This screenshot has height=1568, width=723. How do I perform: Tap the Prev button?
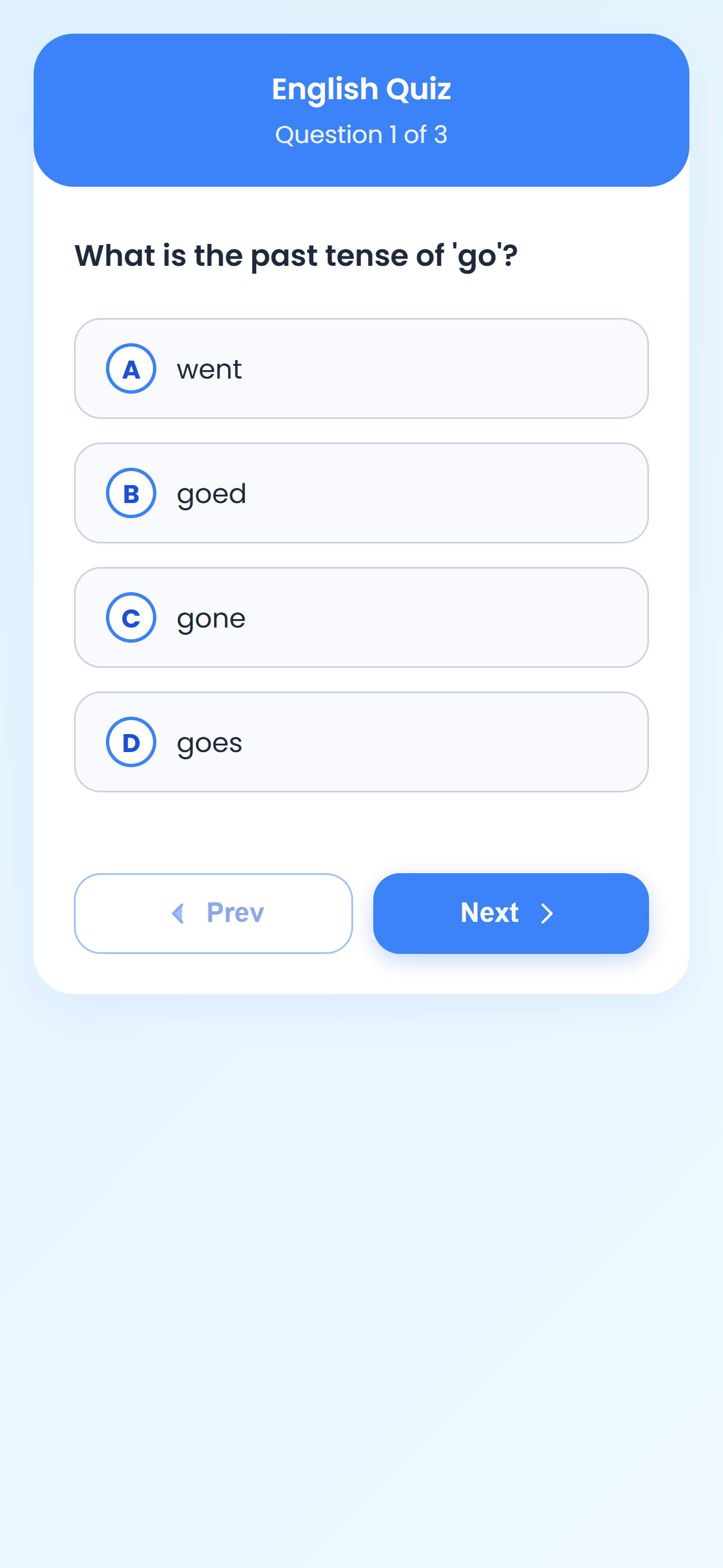(213, 913)
